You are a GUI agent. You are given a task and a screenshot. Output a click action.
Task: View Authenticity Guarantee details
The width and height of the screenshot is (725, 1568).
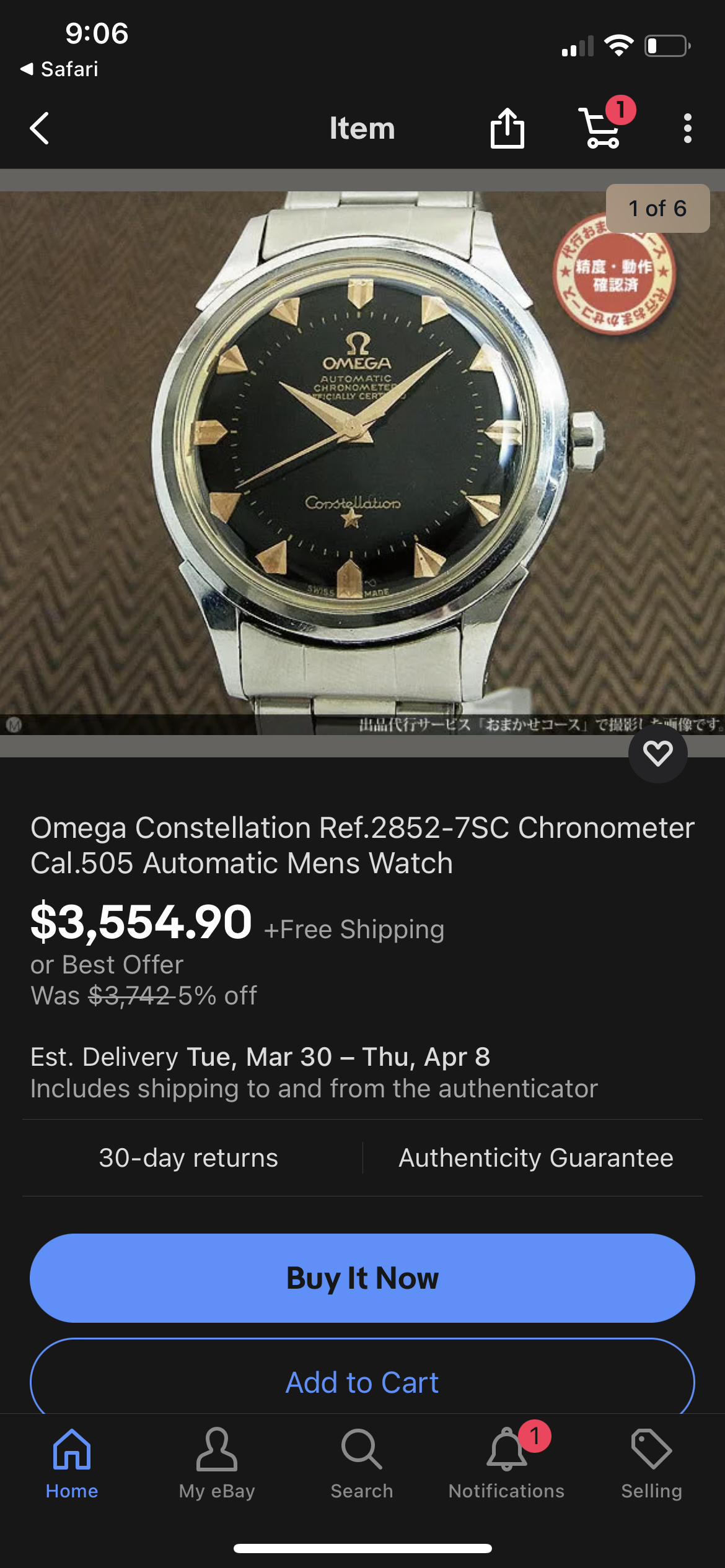click(535, 1158)
